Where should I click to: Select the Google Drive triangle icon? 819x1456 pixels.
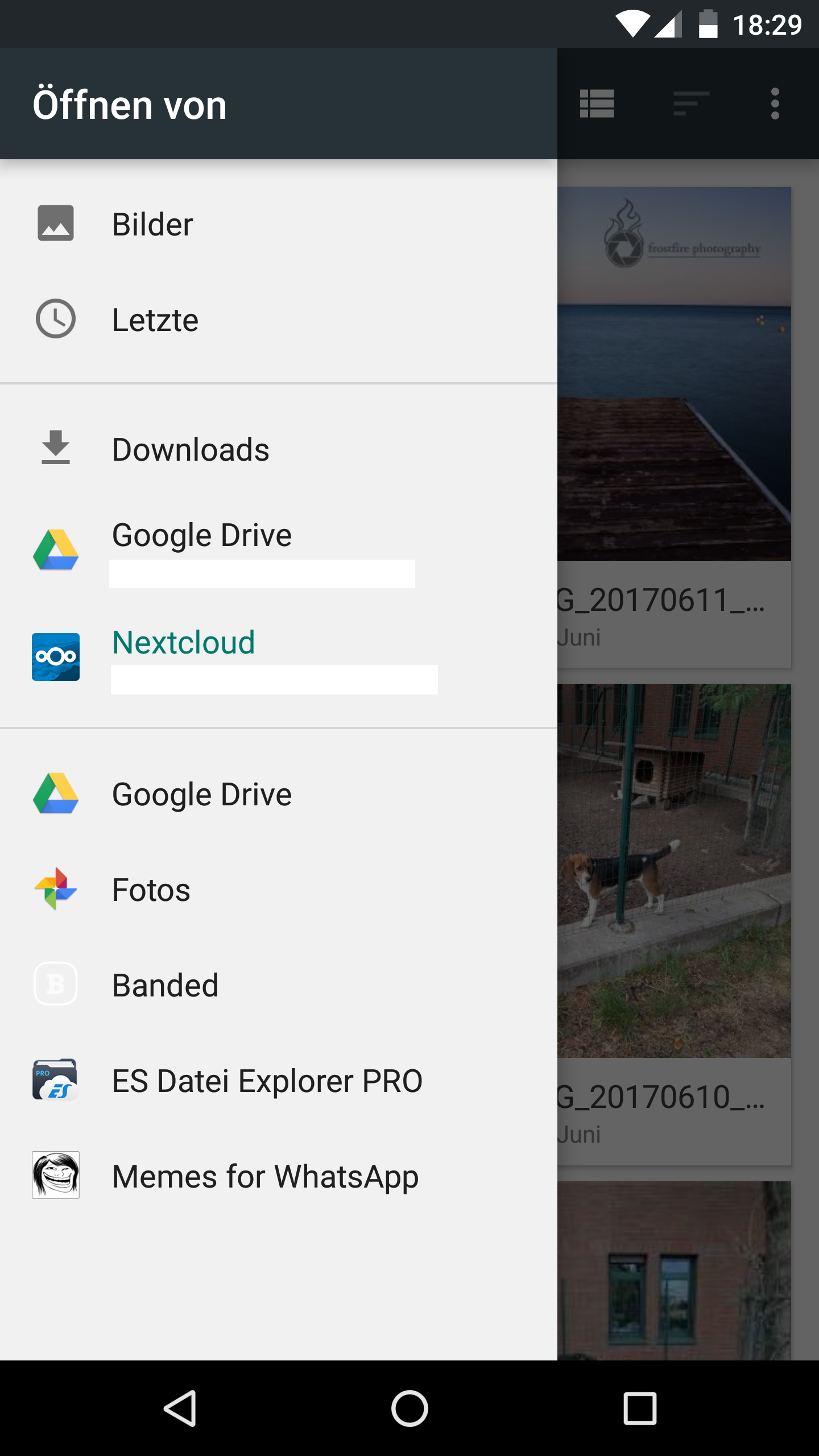(x=55, y=547)
